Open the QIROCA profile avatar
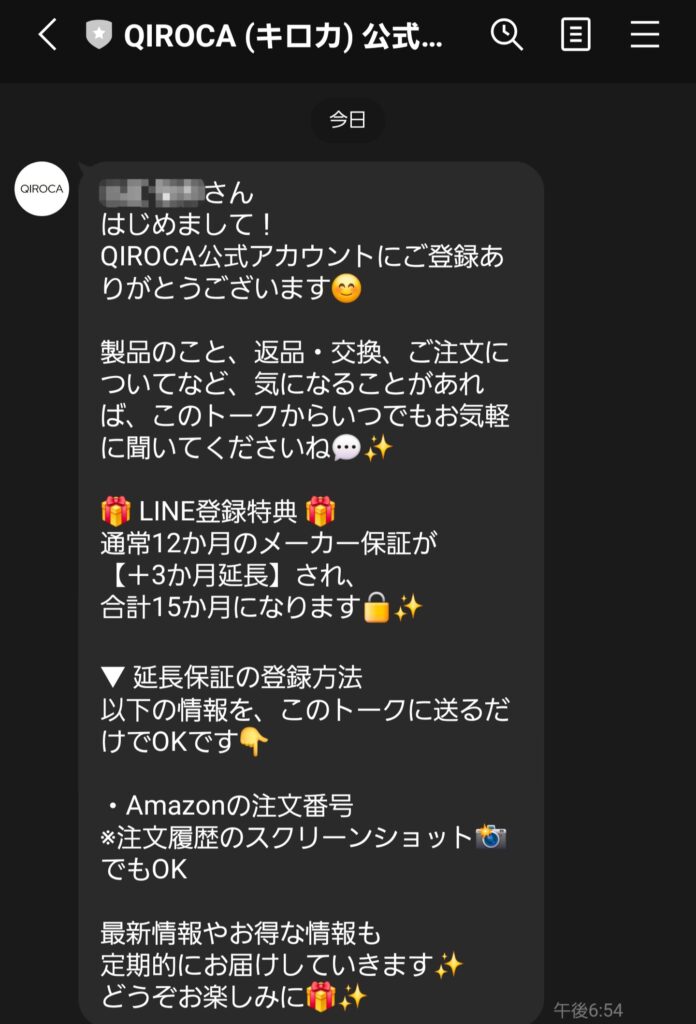696x1024 pixels. pos(42,188)
